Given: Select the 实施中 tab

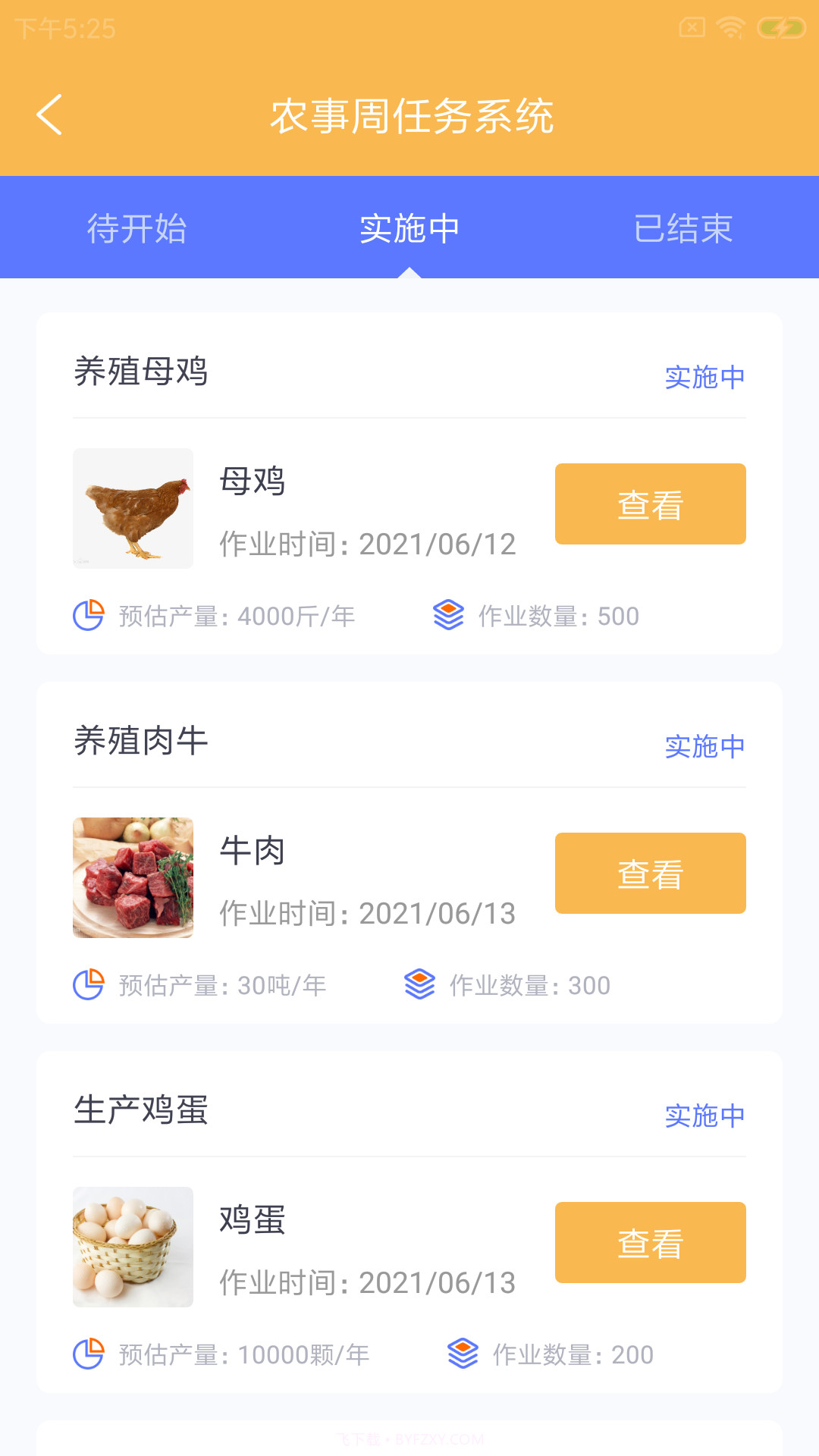Looking at the screenshot, I should 409,228.
